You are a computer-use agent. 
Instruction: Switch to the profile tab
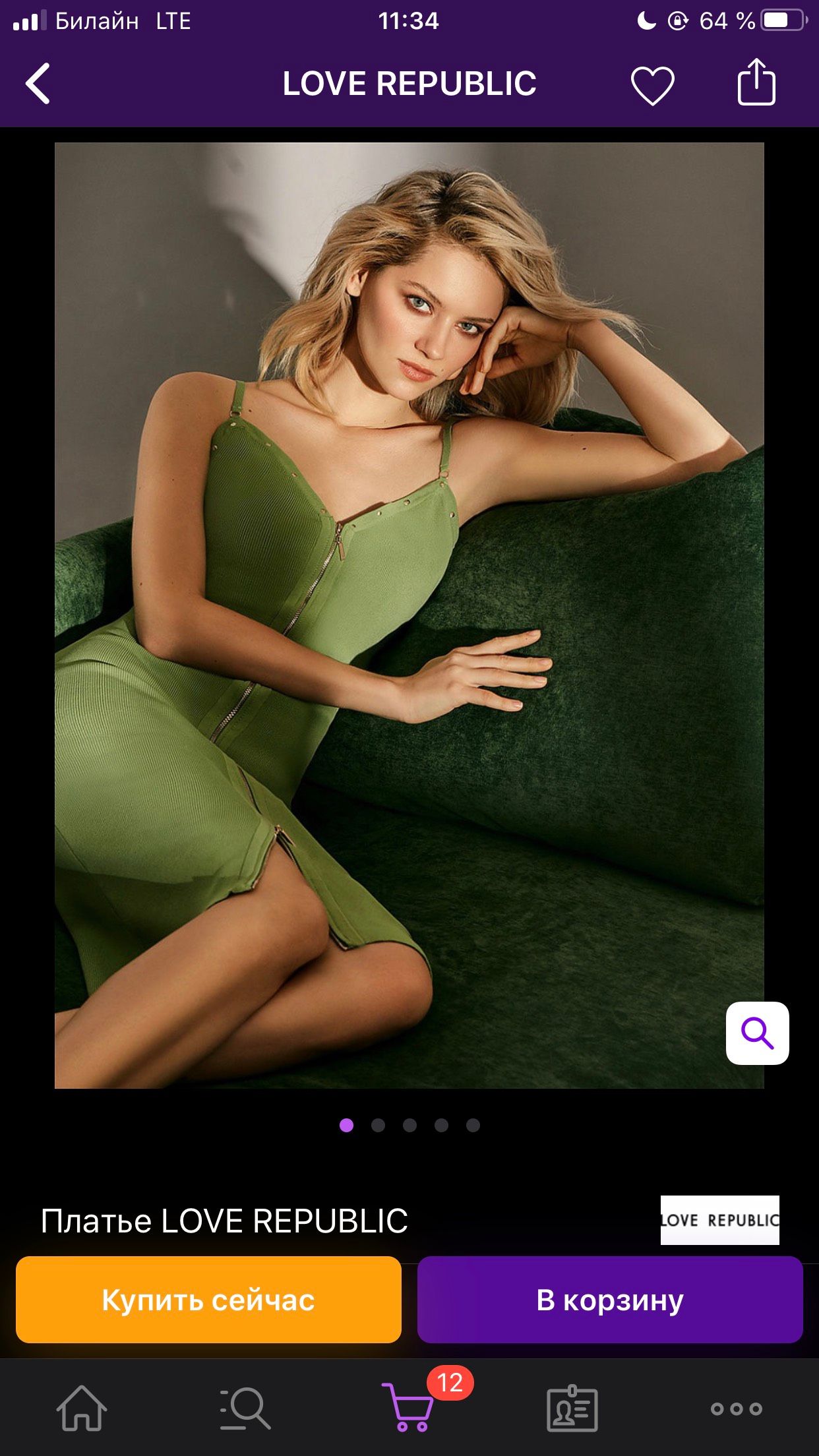[572, 1408]
